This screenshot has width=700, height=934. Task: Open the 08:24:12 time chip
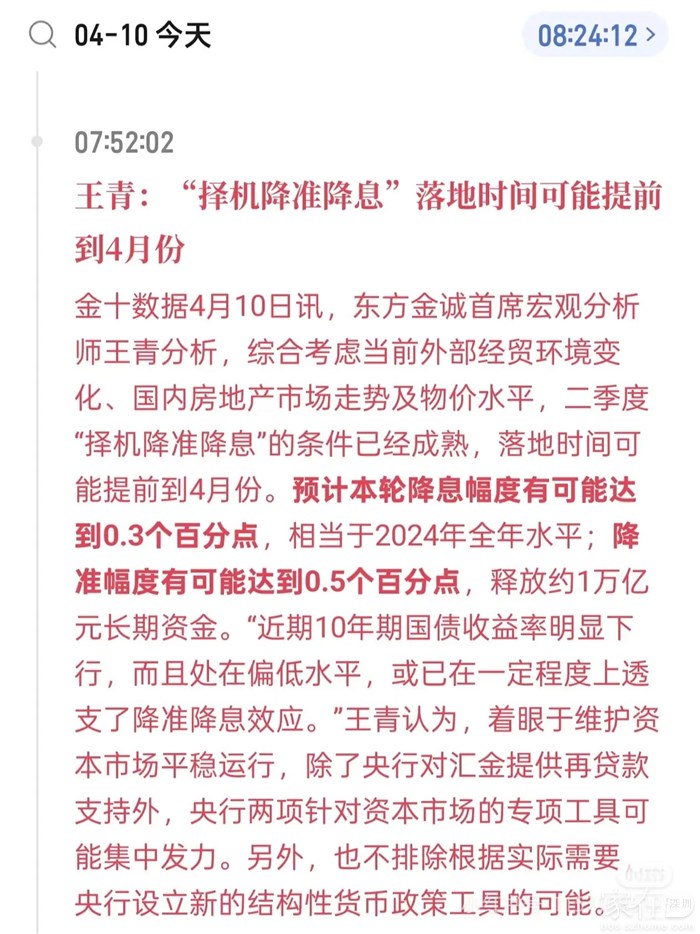[x=595, y=35]
